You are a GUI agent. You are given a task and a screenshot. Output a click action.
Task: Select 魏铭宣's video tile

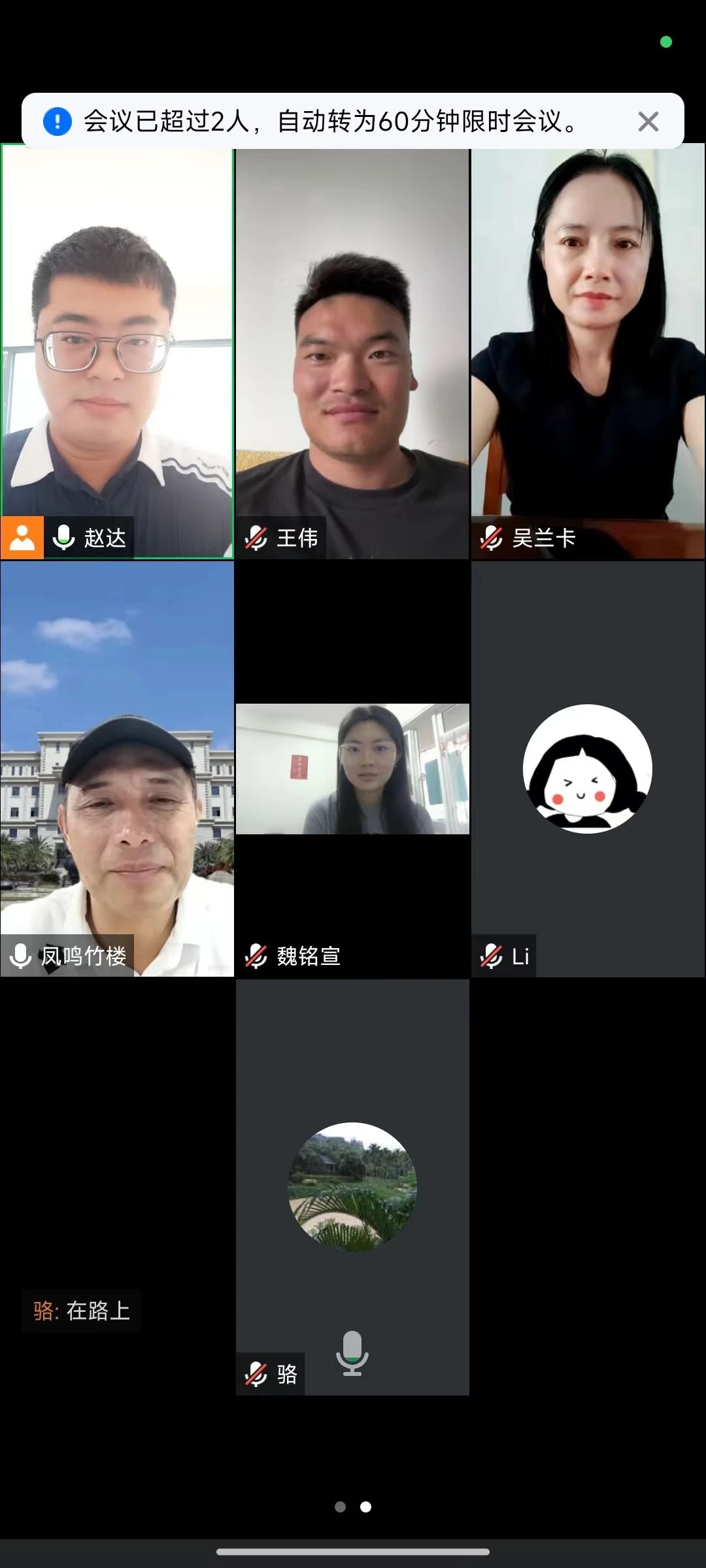point(352,769)
